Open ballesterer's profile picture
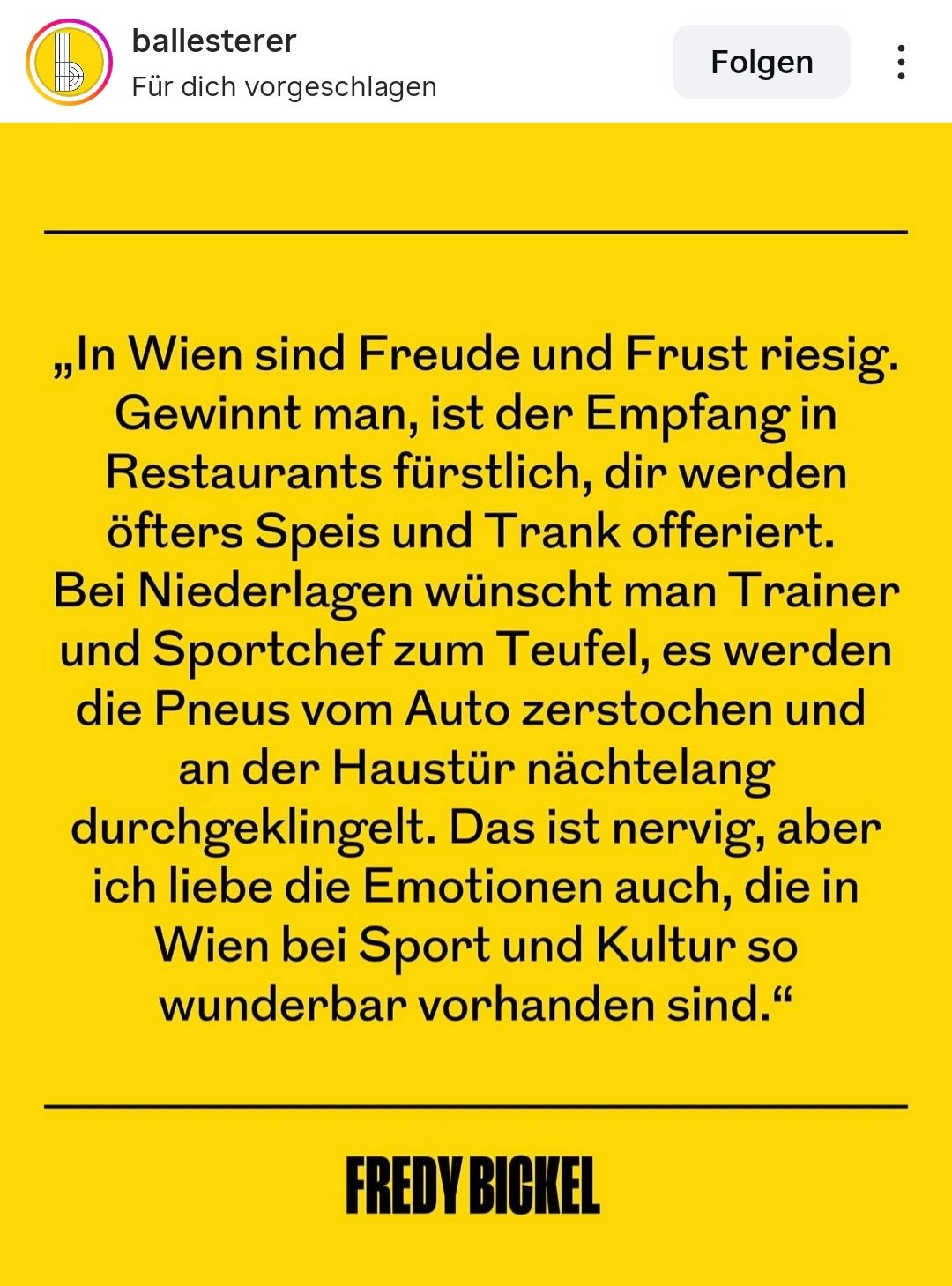Viewport: 952px width, 1286px height. [x=69, y=62]
